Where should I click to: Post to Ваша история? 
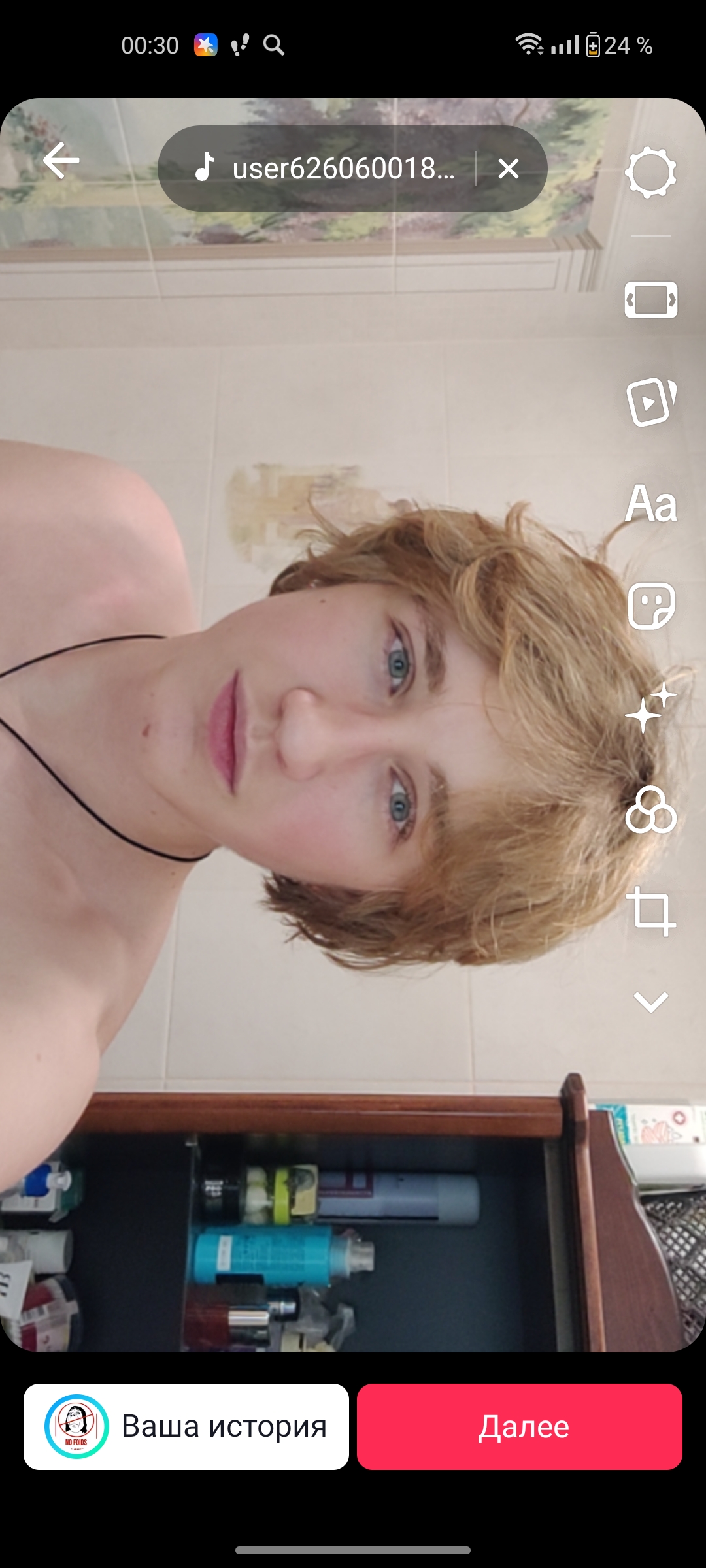pyautogui.click(x=186, y=1426)
